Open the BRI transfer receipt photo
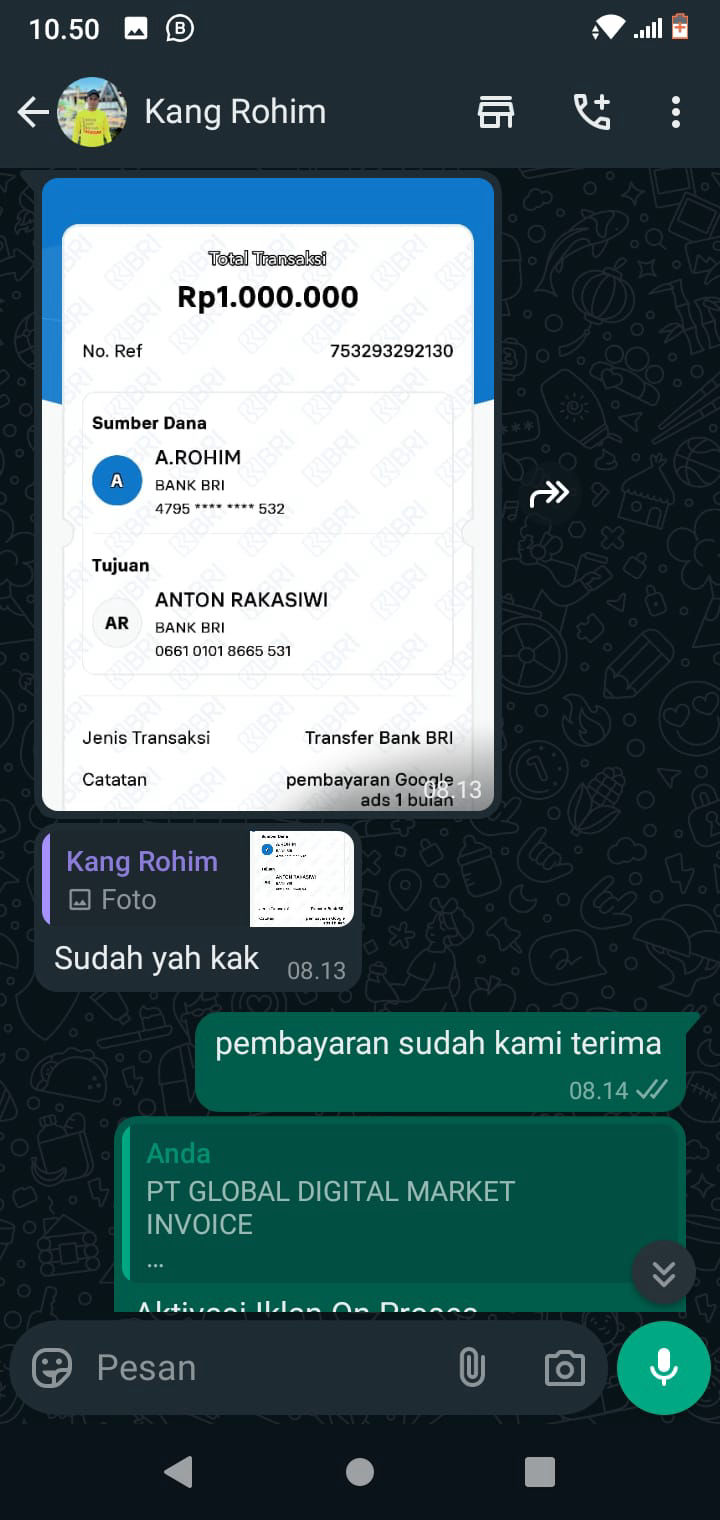 pos(267,494)
